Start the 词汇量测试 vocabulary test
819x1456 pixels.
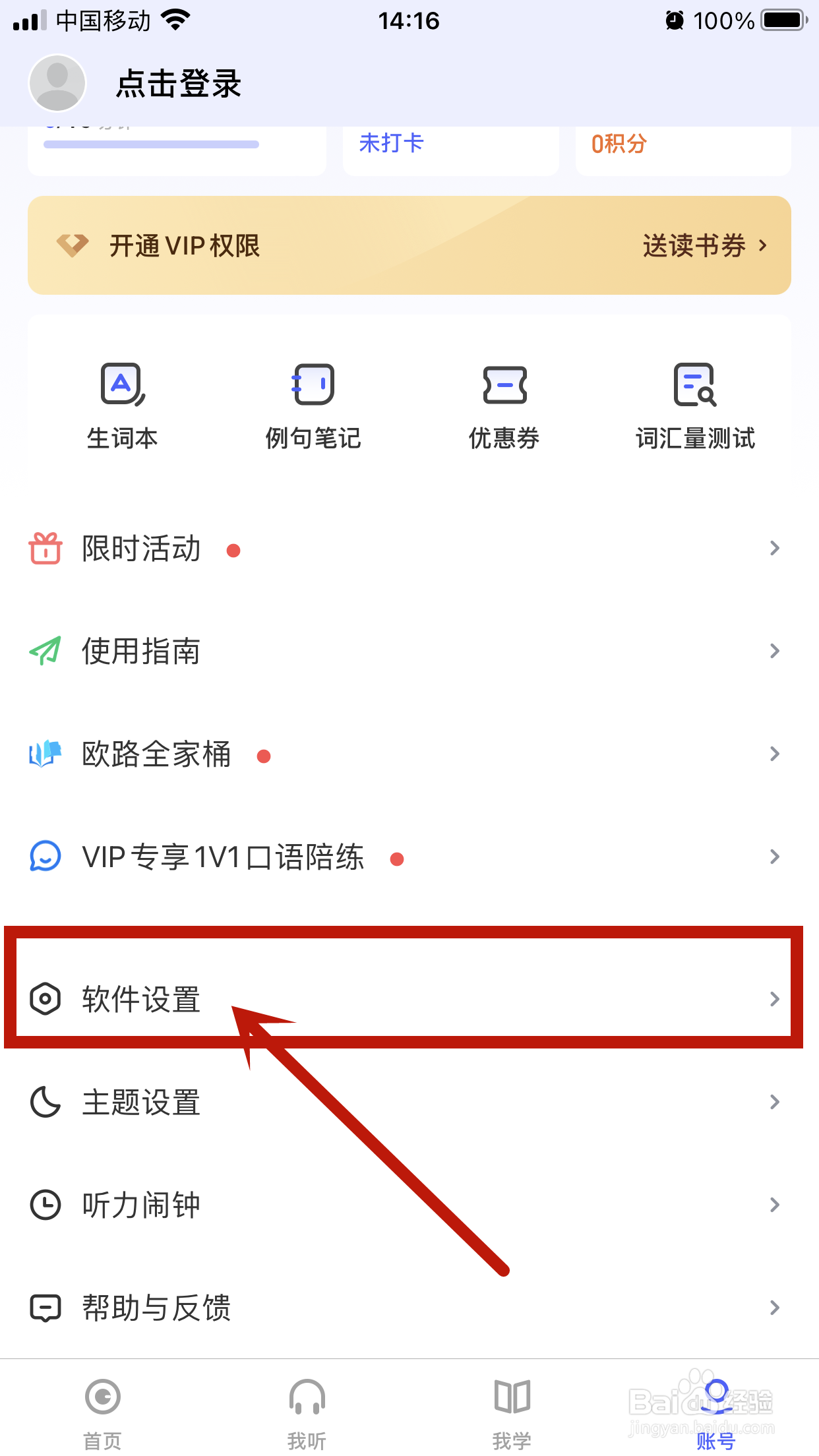695,402
